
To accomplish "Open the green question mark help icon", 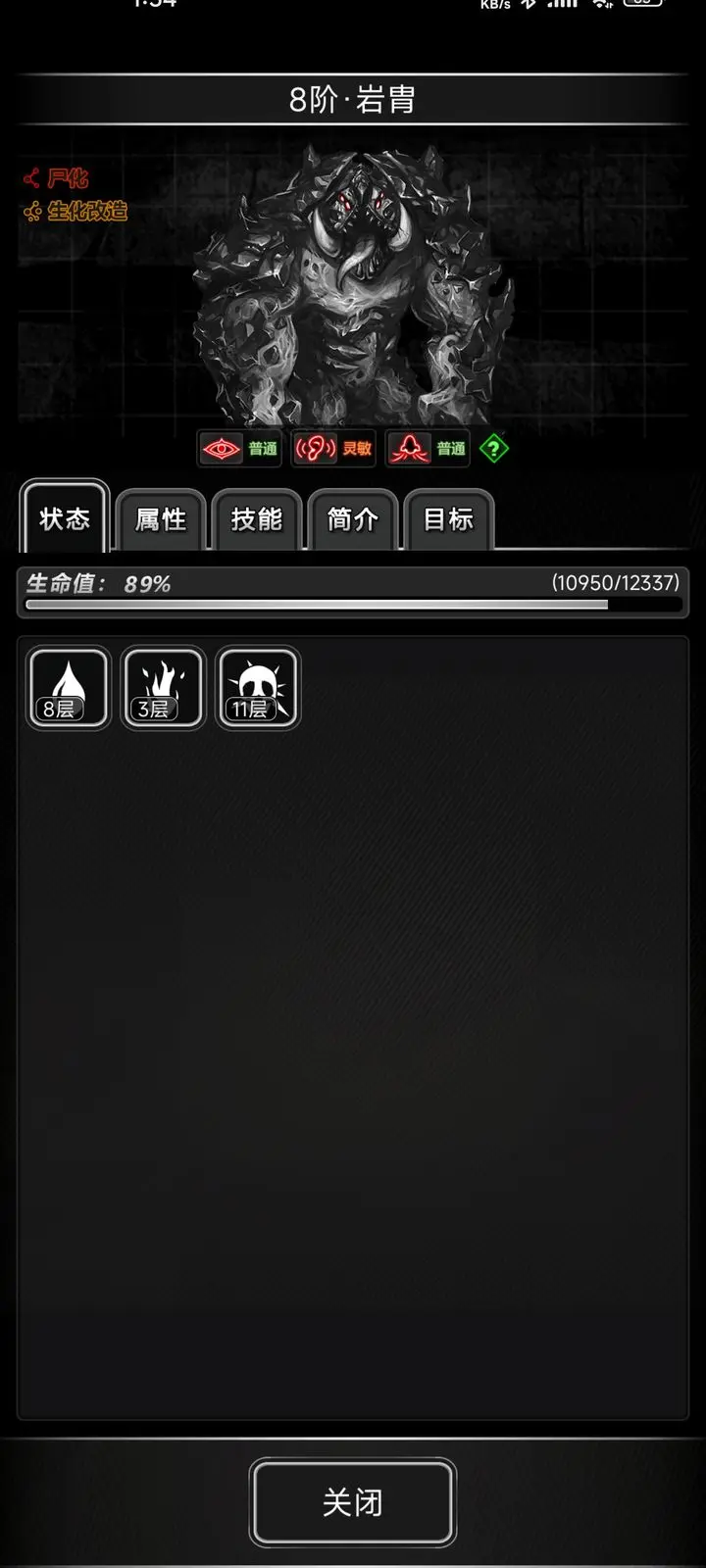I will (x=494, y=449).
